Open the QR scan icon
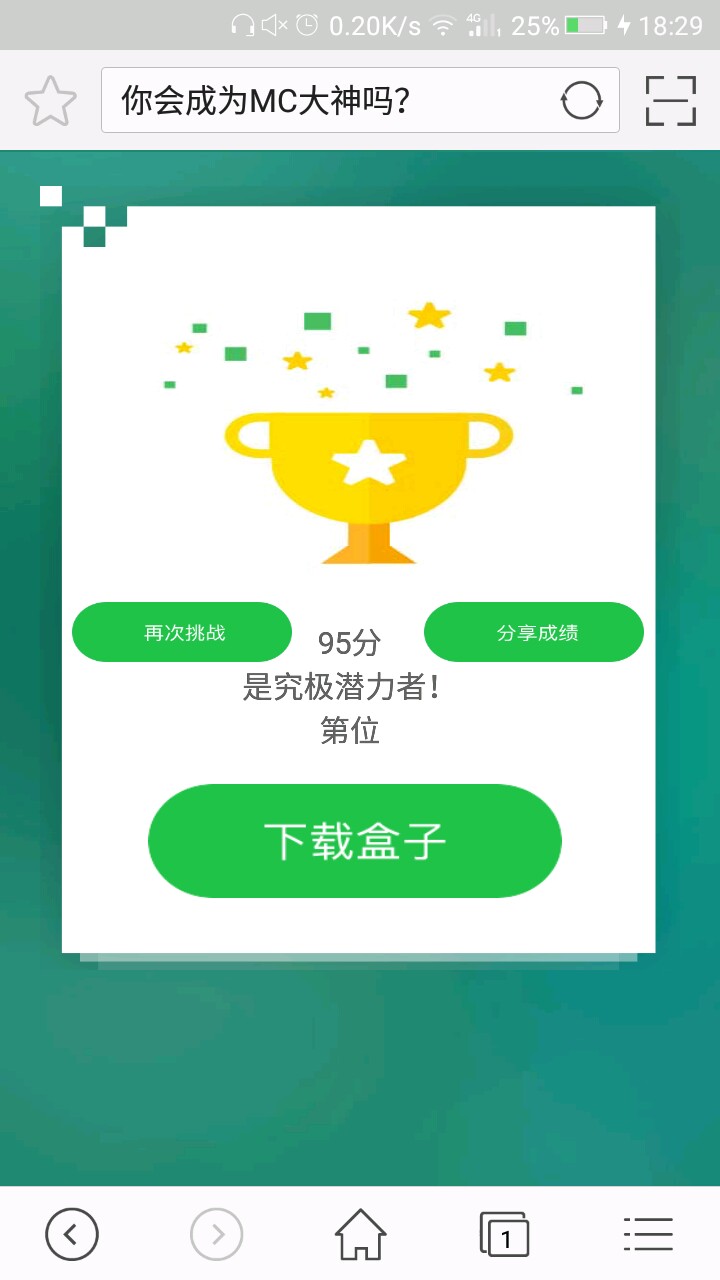The image size is (720, 1280). point(670,100)
